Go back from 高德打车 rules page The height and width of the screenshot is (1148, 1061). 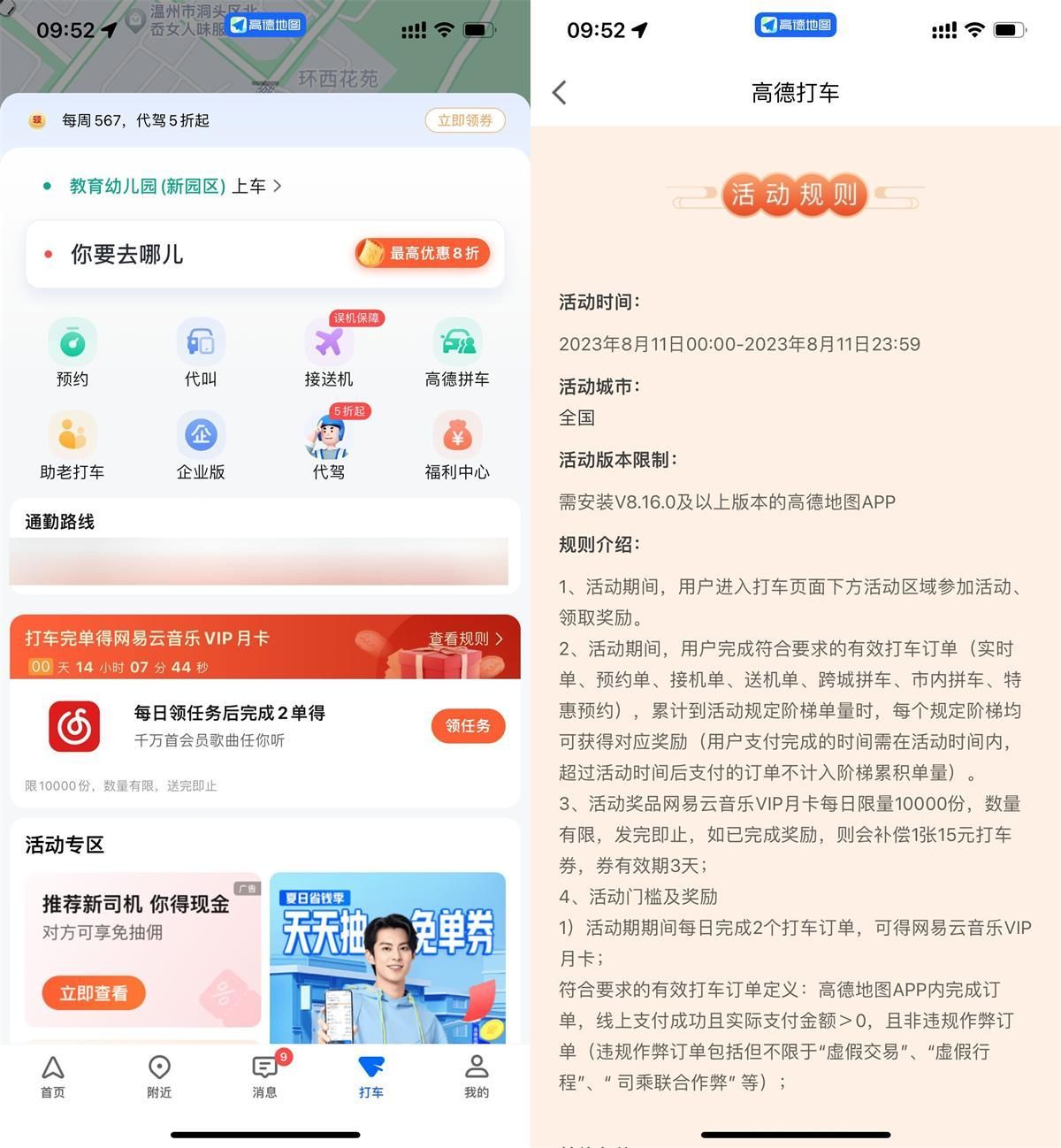coord(560,93)
